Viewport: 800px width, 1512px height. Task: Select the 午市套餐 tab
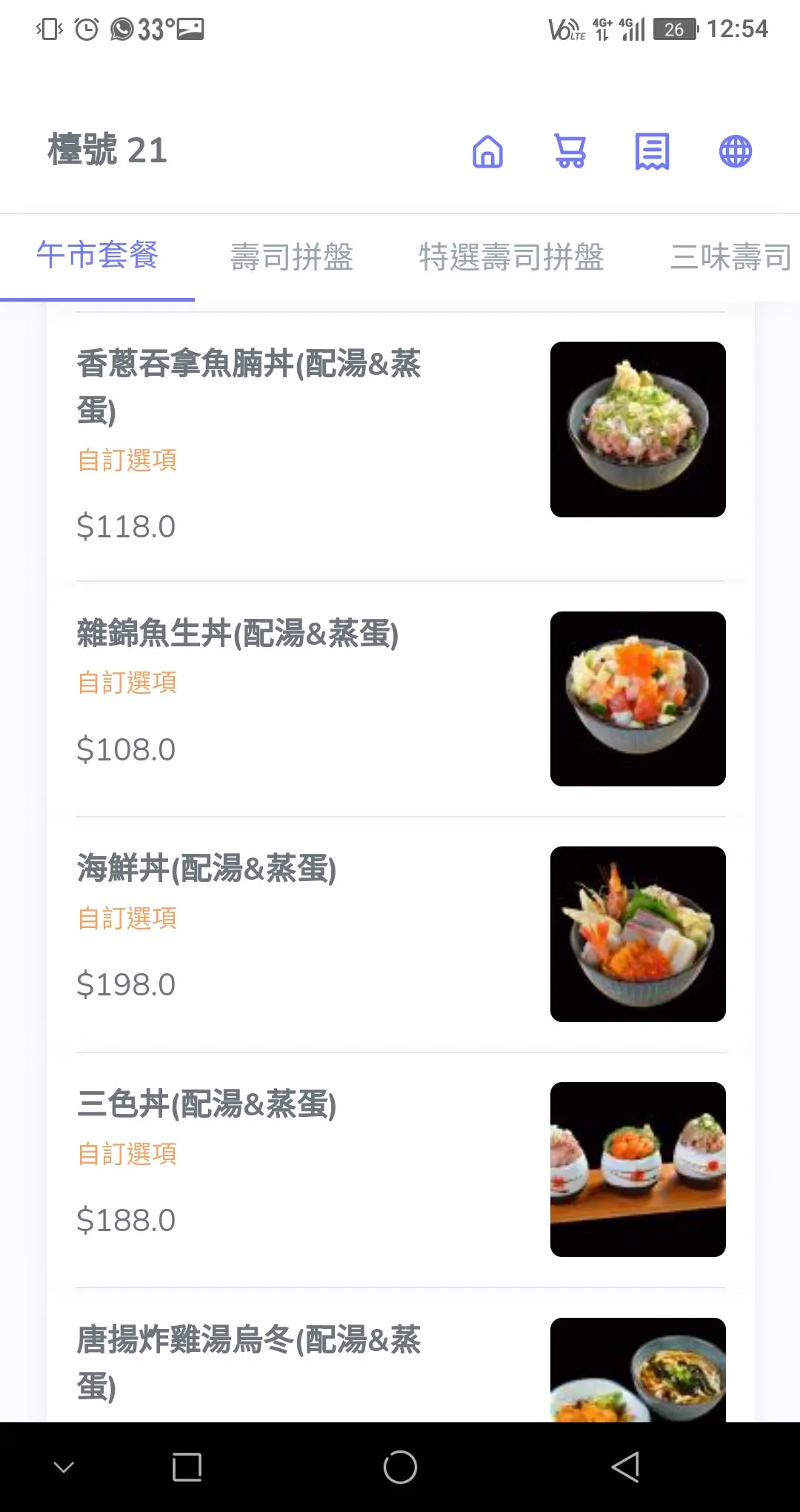pos(97,256)
